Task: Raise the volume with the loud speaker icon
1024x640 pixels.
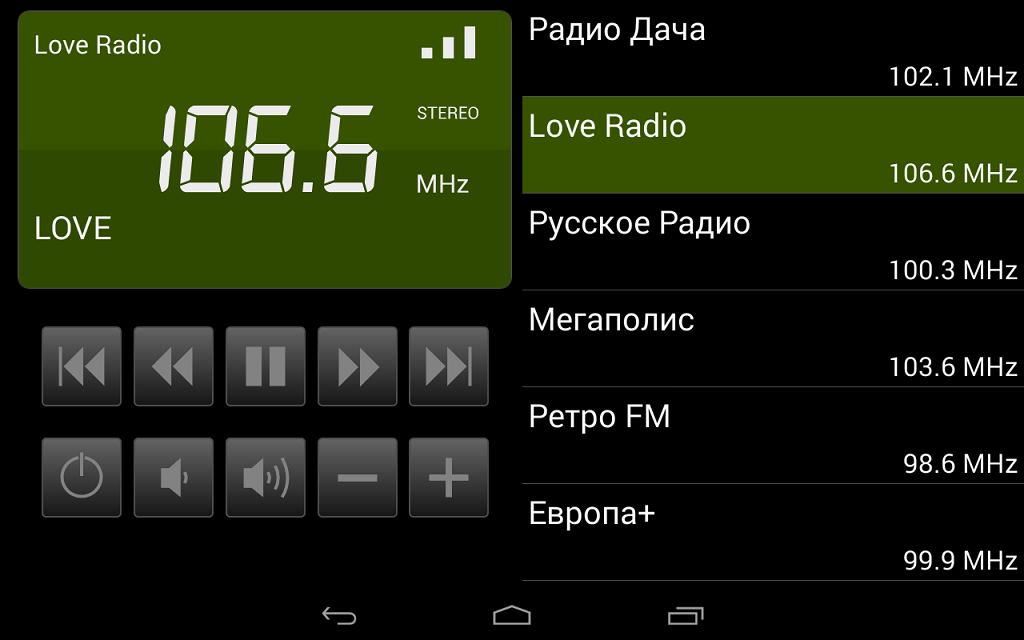Action: click(x=265, y=477)
